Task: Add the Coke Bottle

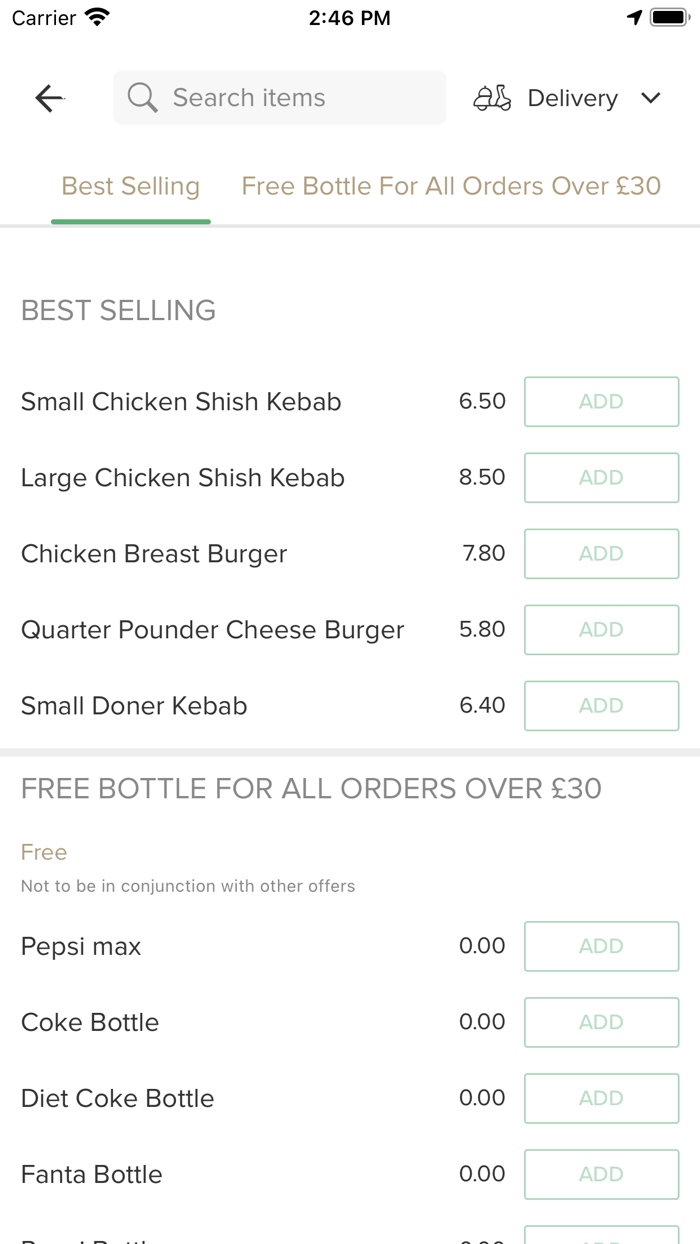Action: [602, 1022]
